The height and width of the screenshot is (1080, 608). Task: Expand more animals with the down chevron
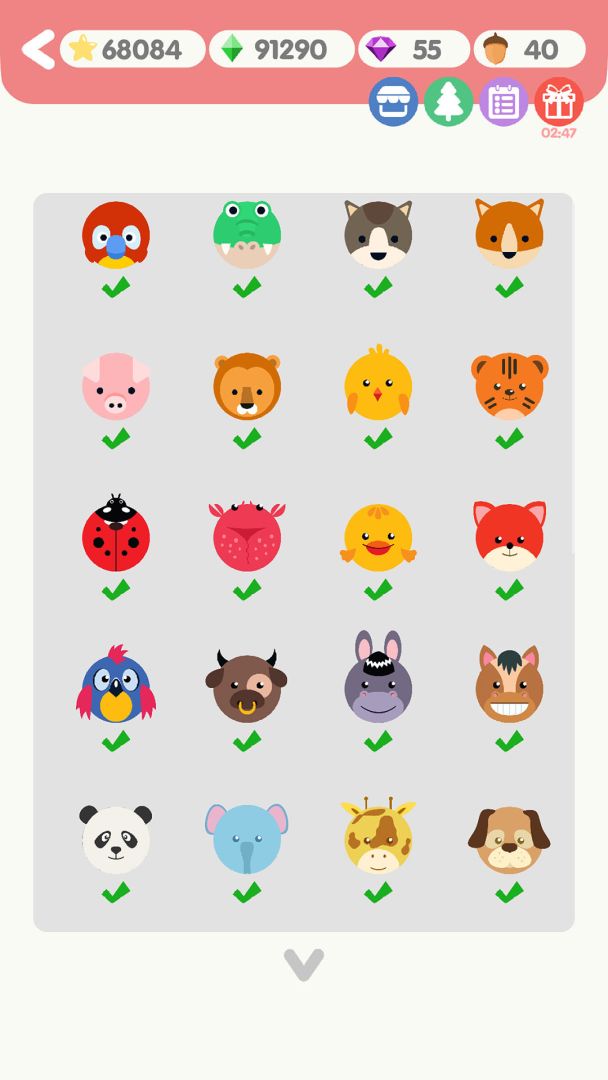304,965
